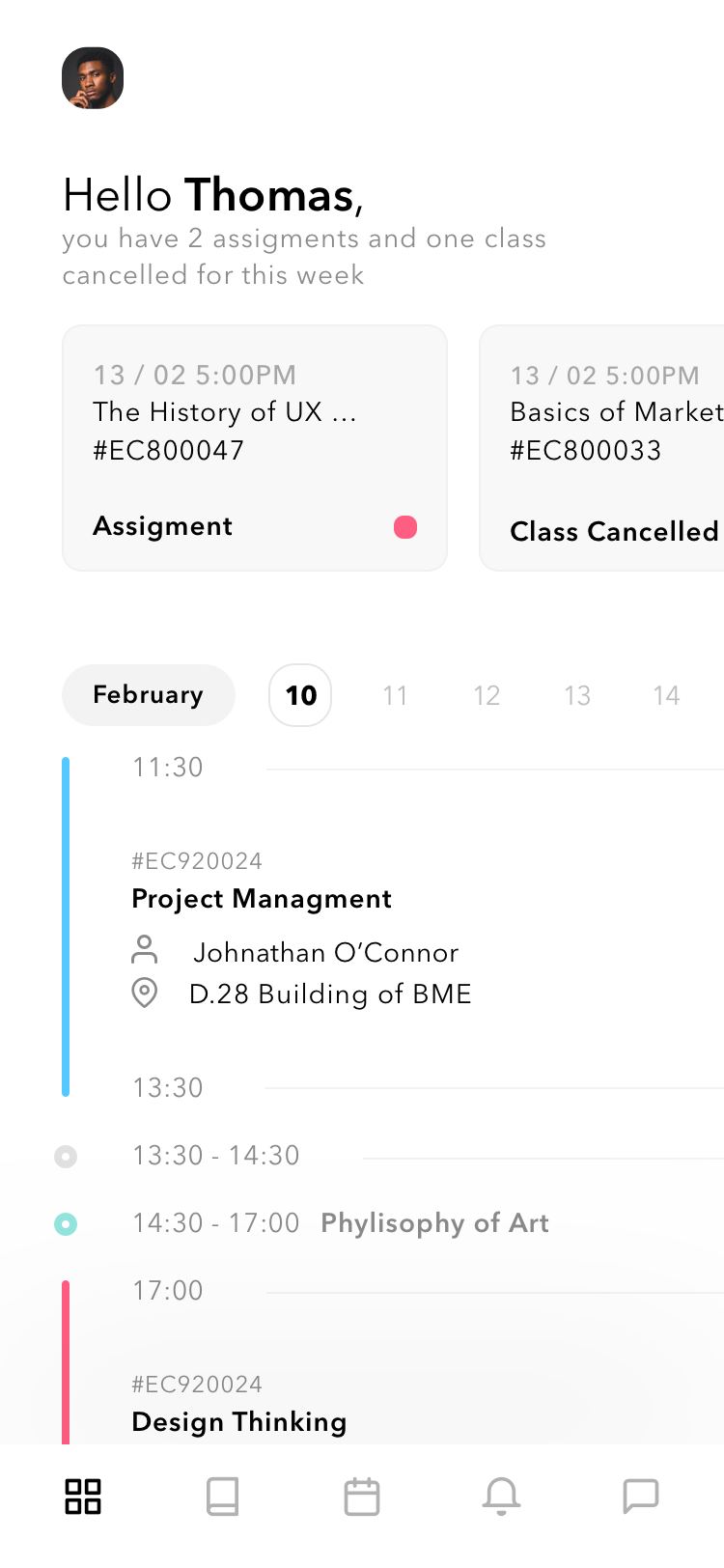
Task: Switch to the dashboard grid tab
Action: point(83,1497)
